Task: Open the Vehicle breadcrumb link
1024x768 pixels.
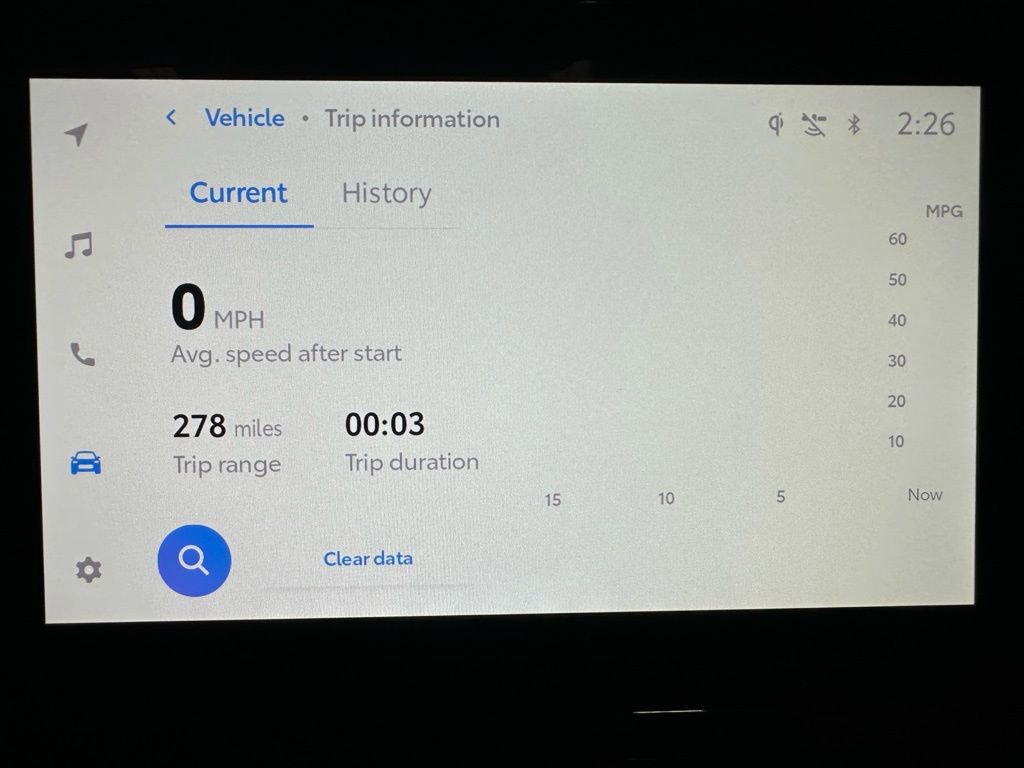Action: pyautogui.click(x=244, y=118)
